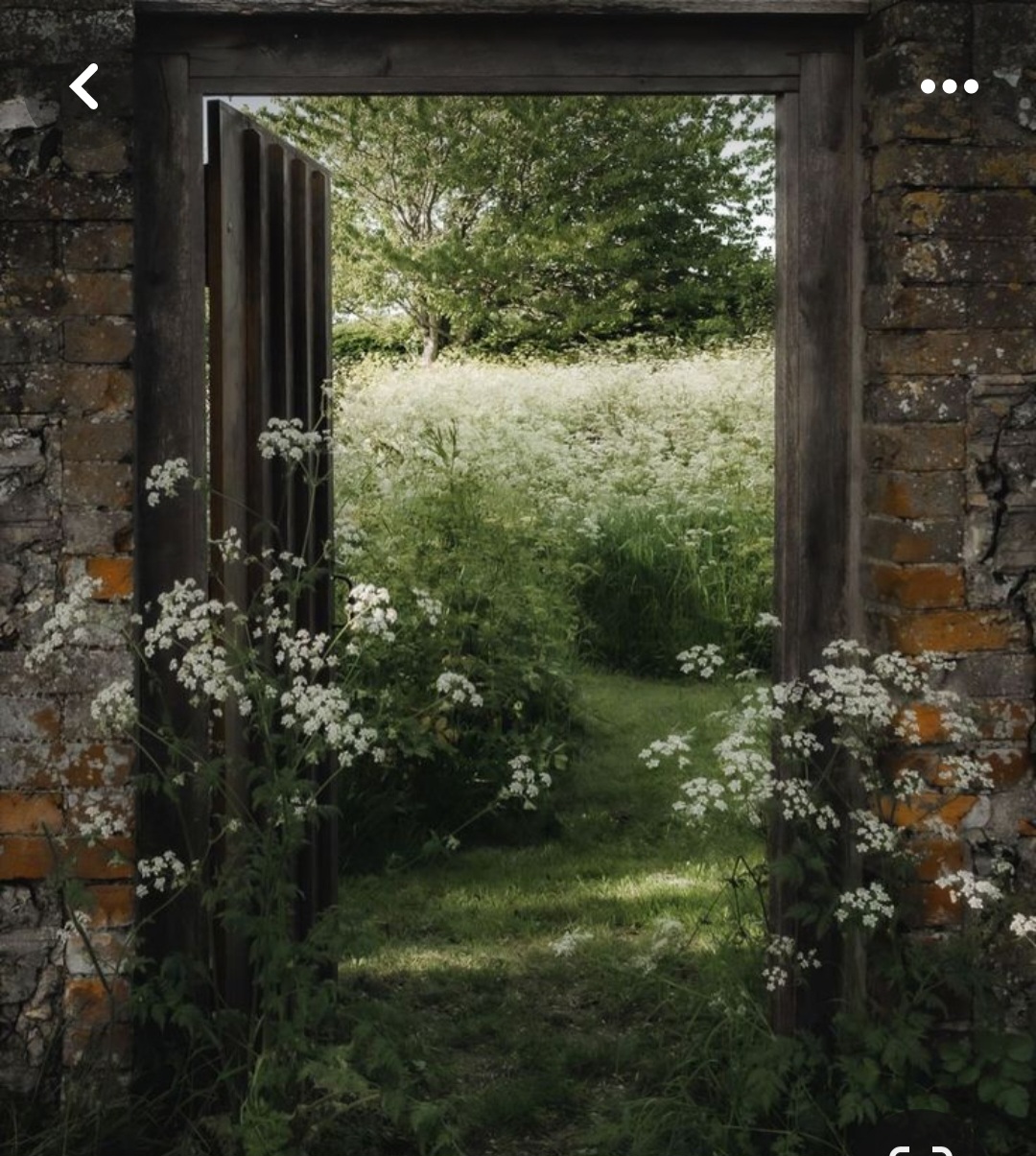
Task: Go back using the top-left arrow
Action: pos(84,86)
